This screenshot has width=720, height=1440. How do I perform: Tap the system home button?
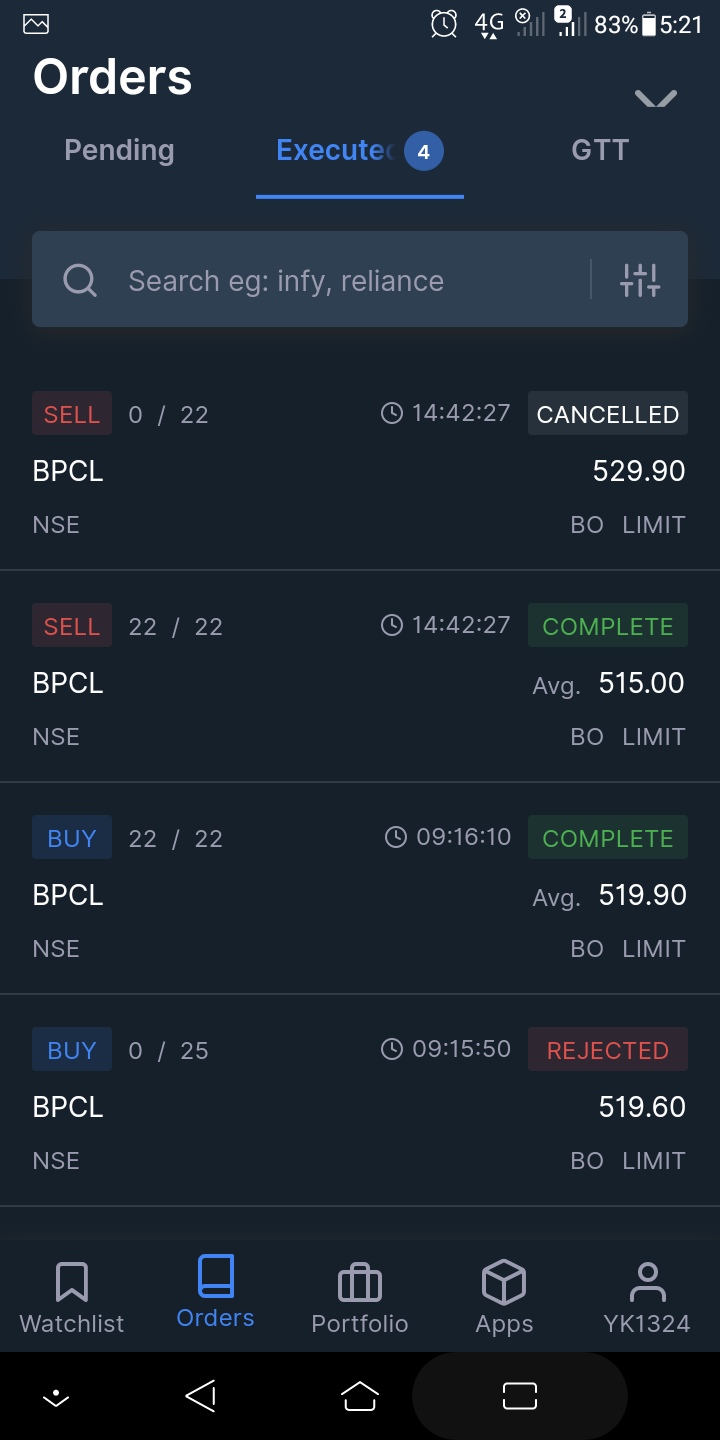360,1396
